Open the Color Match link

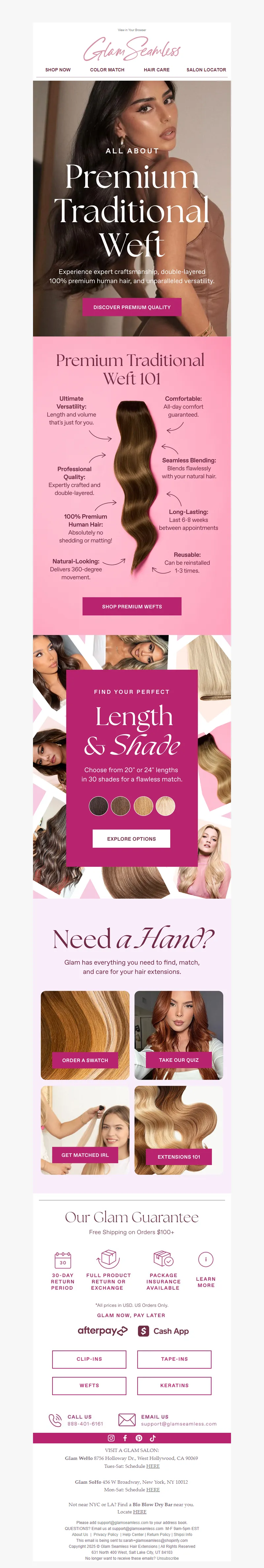click(107, 70)
